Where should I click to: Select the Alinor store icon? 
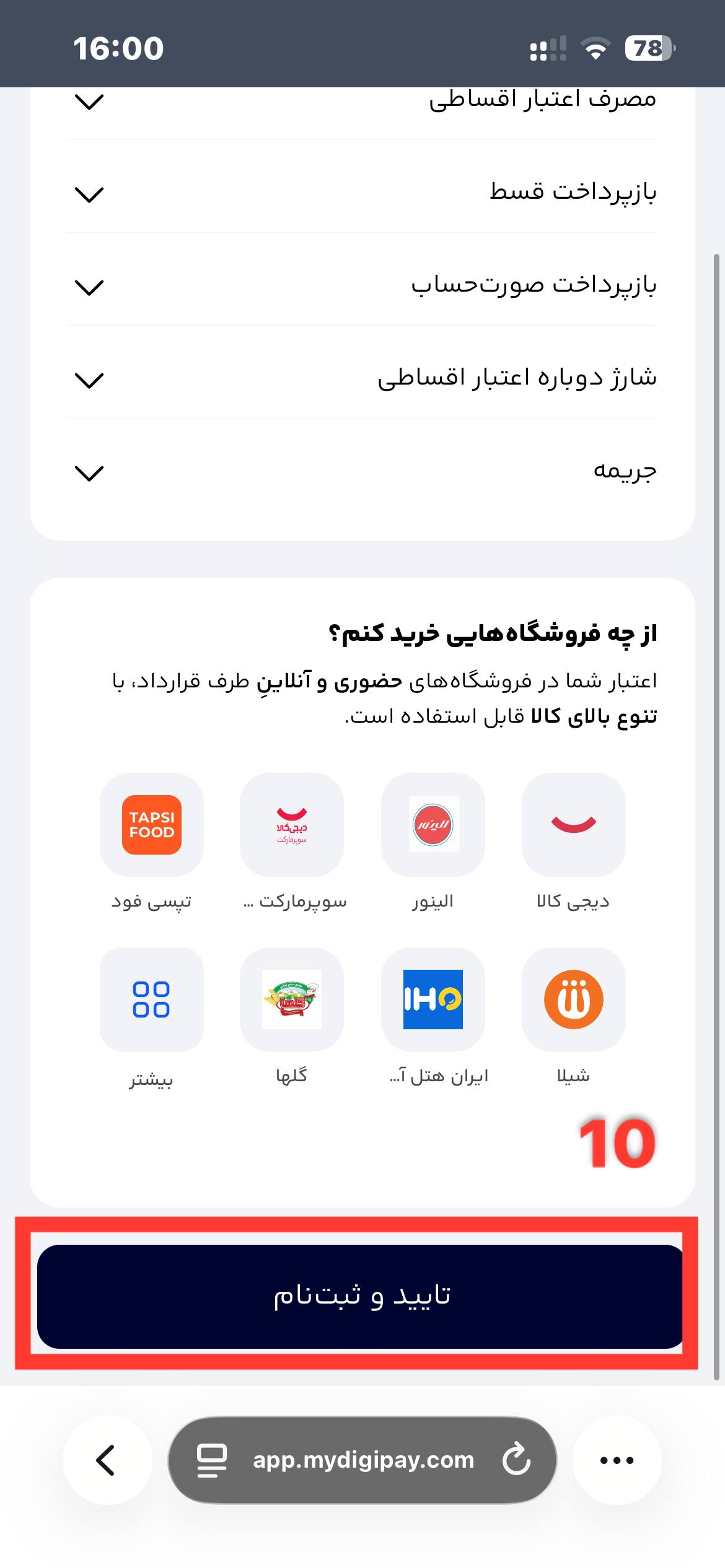[x=433, y=826]
